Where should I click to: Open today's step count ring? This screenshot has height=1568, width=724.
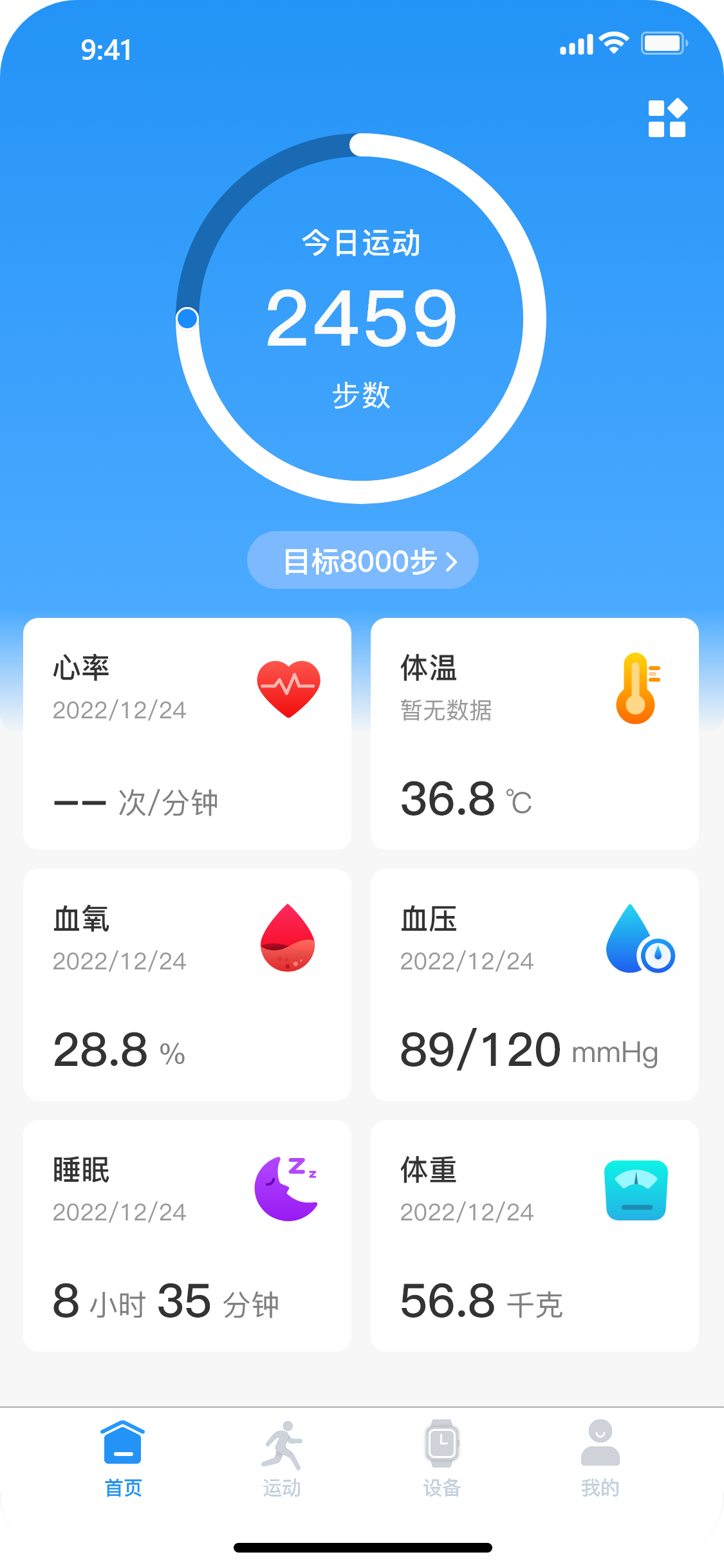tap(361, 319)
